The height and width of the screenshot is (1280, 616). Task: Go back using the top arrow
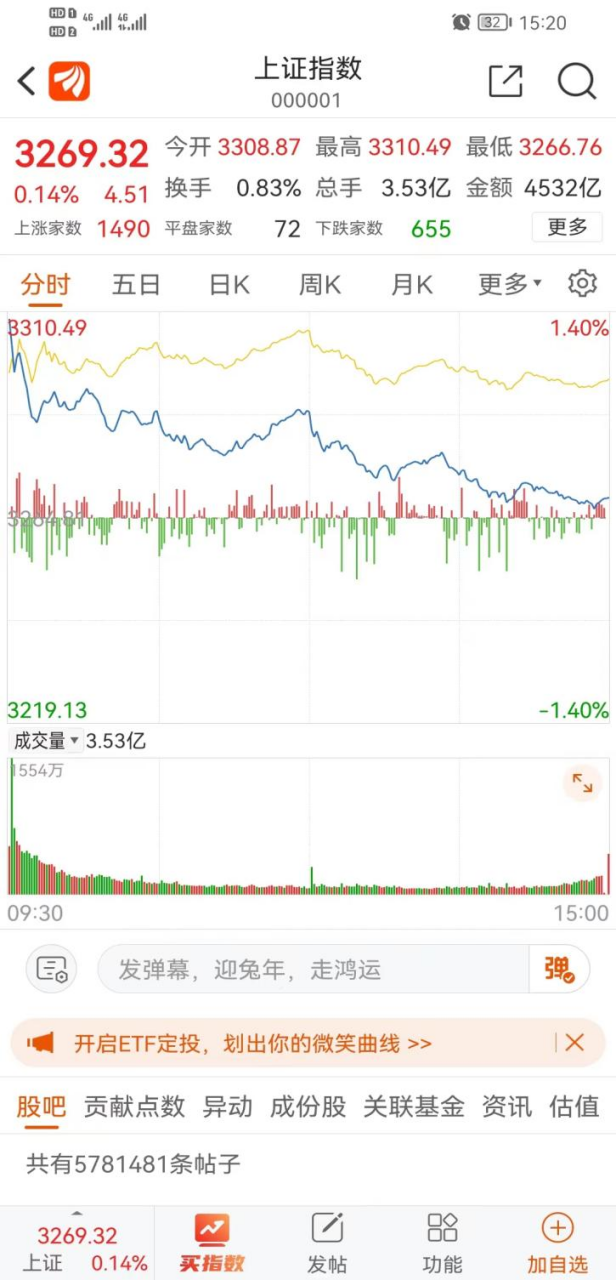[x=27, y=82]
